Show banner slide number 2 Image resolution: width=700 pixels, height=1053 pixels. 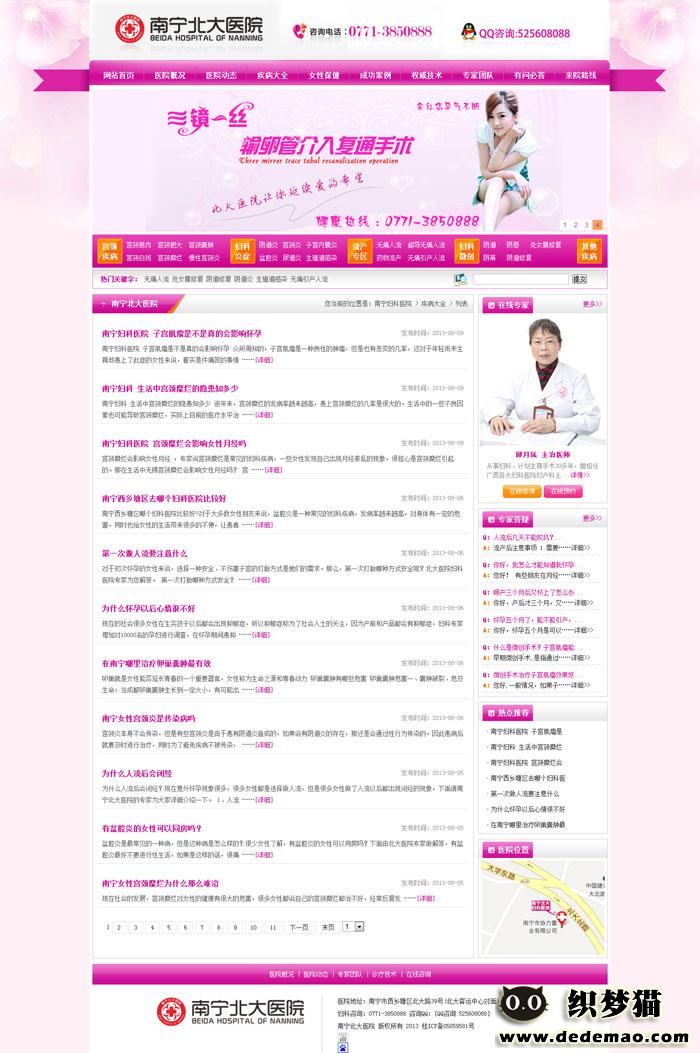coord(575,225)
